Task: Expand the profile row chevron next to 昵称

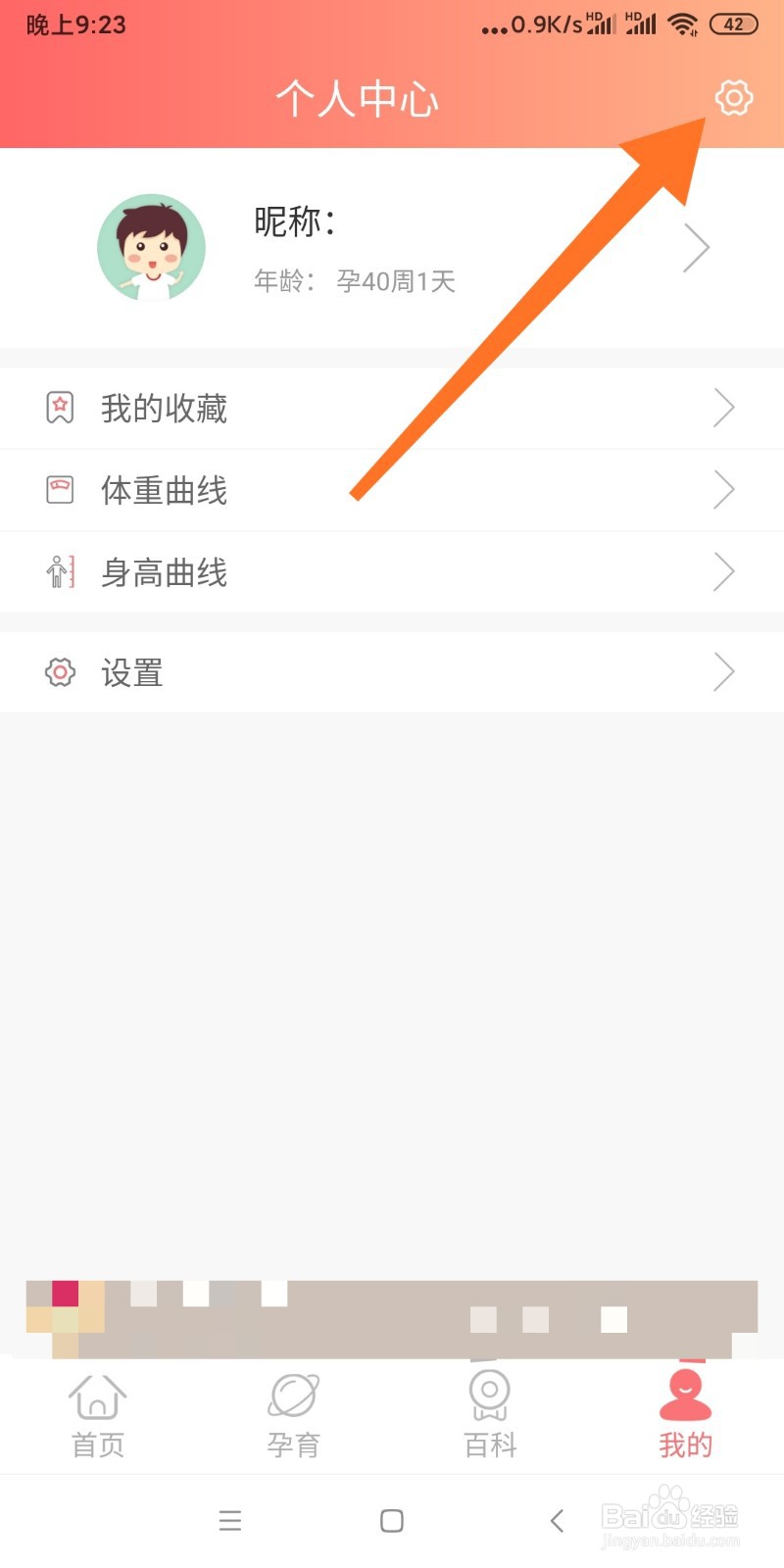Action: [697, 247]
